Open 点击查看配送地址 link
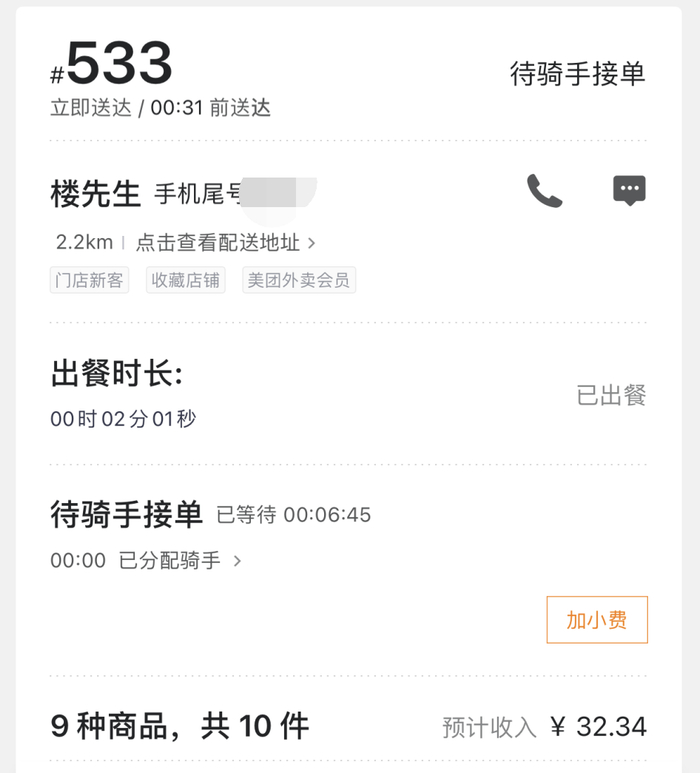 pyautogui.click(x=225, y=243)
